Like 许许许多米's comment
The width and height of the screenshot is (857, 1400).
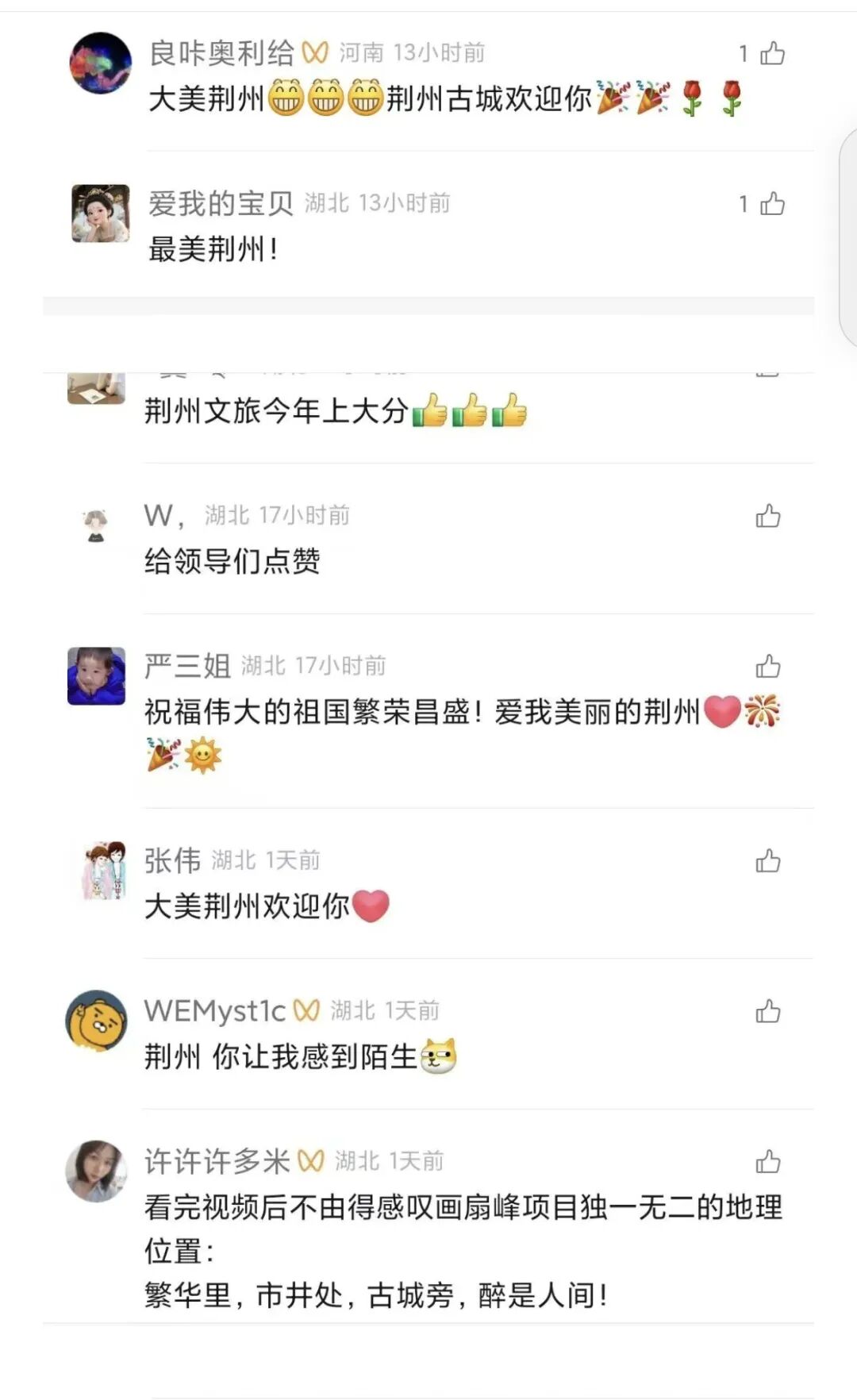(767, 1162)
